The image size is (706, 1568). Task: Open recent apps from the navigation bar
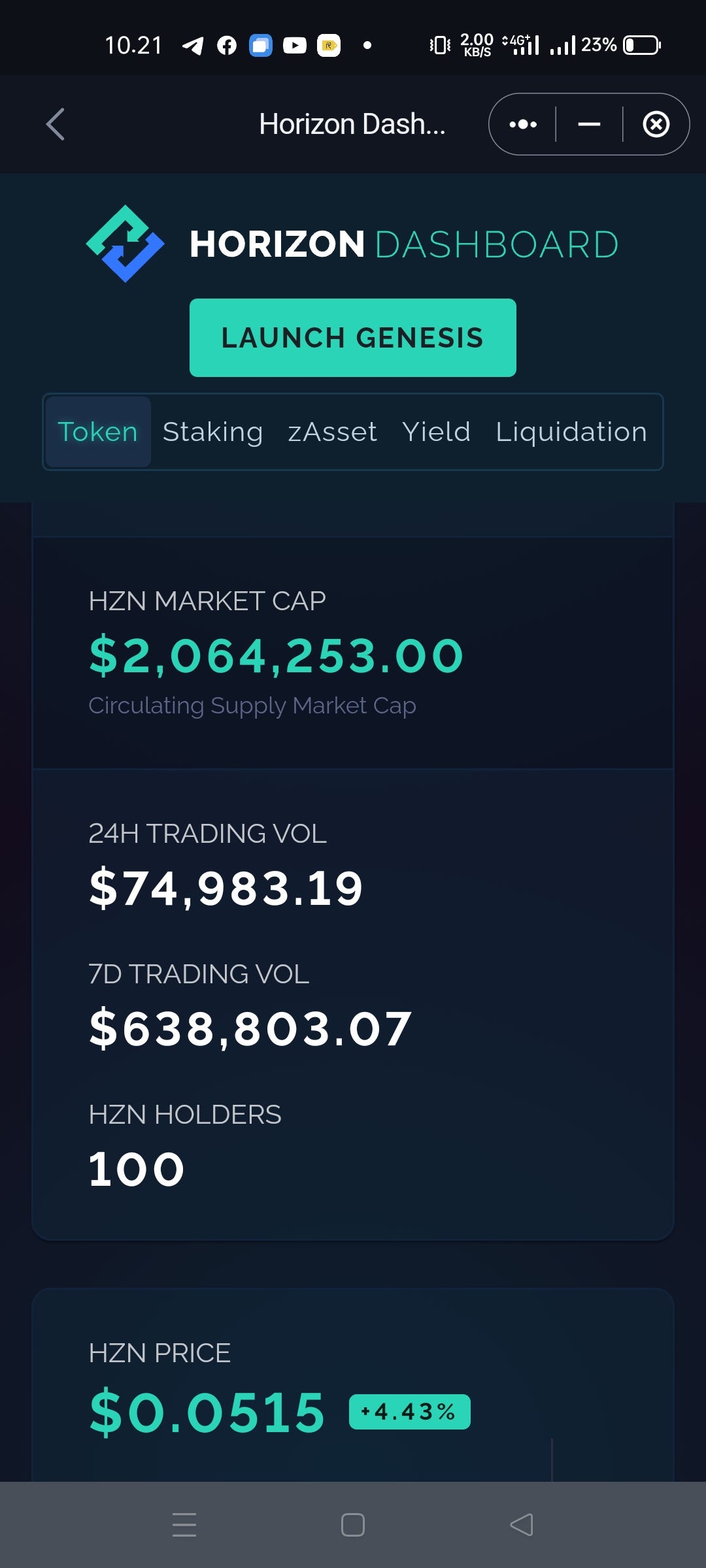click(185, 1525)
